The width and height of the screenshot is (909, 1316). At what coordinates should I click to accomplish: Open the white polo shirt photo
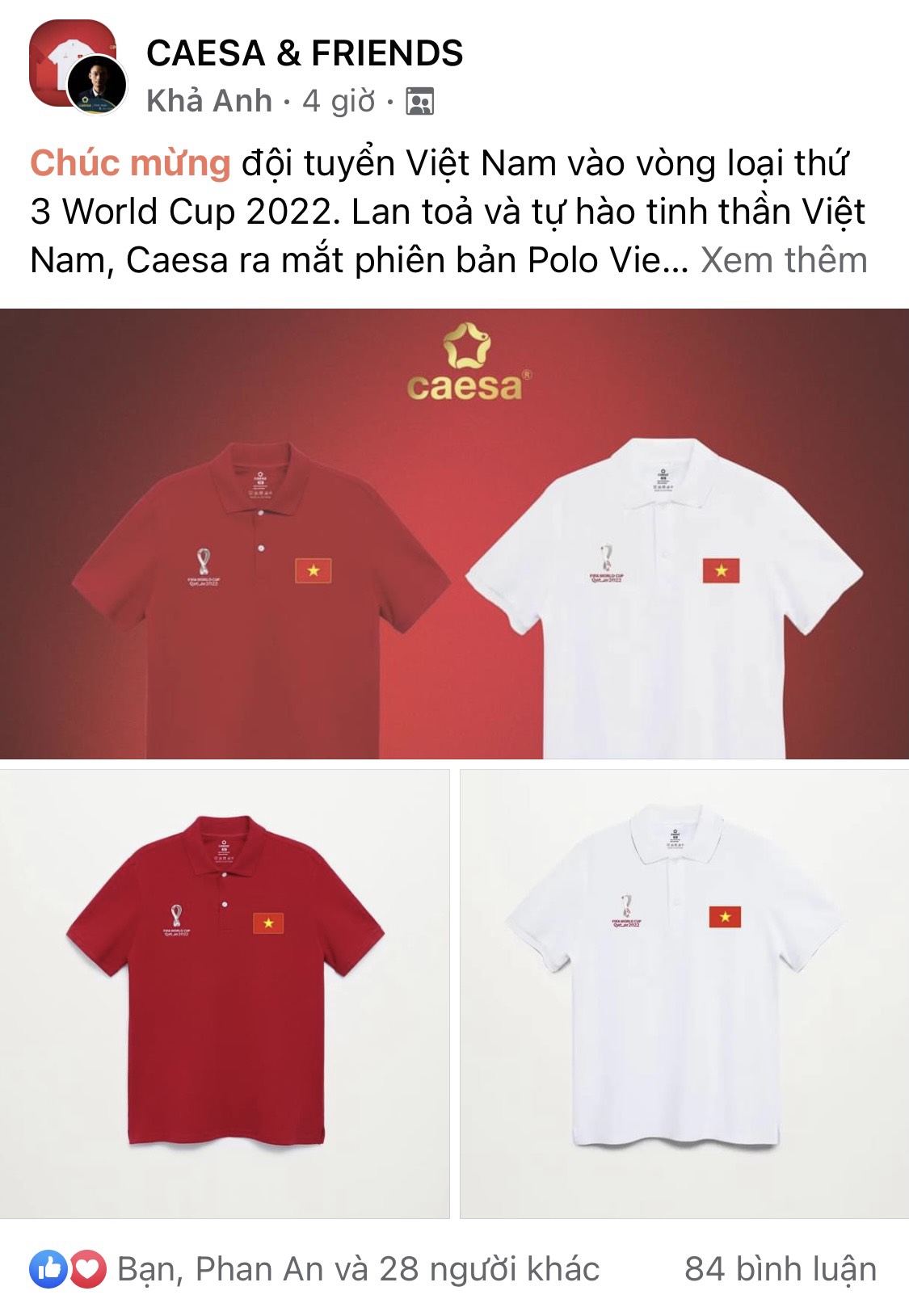(684, 994)
